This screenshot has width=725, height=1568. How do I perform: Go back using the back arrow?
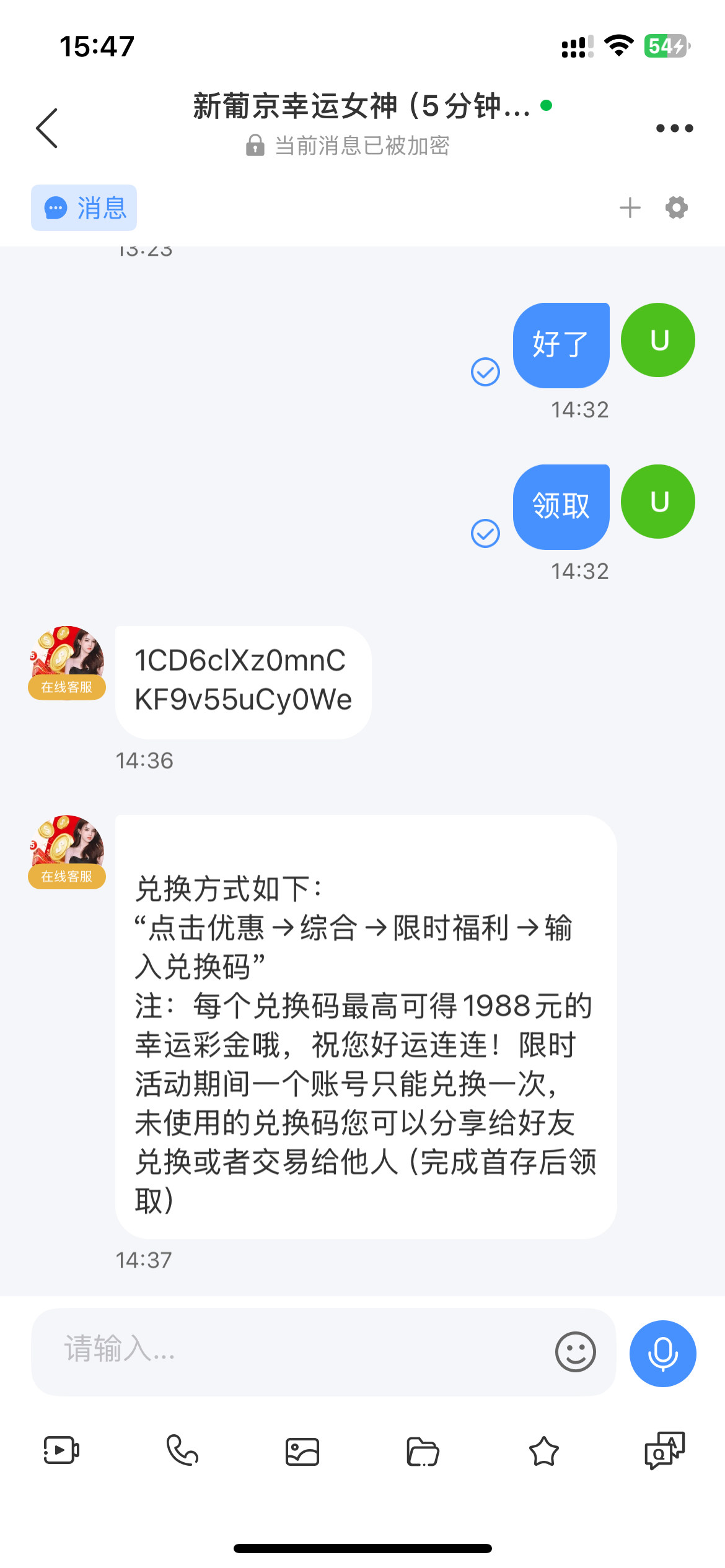point(47,128)
